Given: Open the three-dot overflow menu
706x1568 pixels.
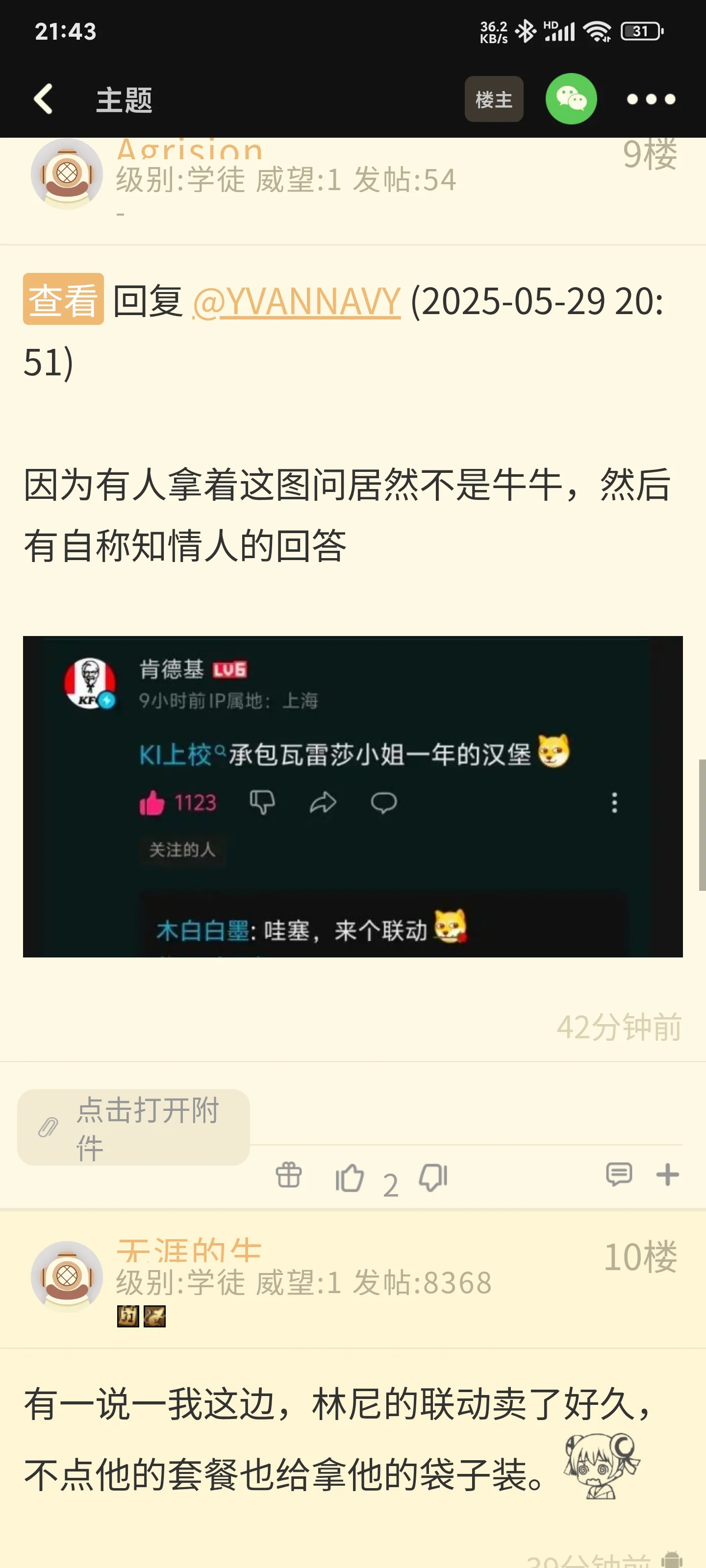Looking at the screenshot, I should pyautogui.click(x=651, y=99).
